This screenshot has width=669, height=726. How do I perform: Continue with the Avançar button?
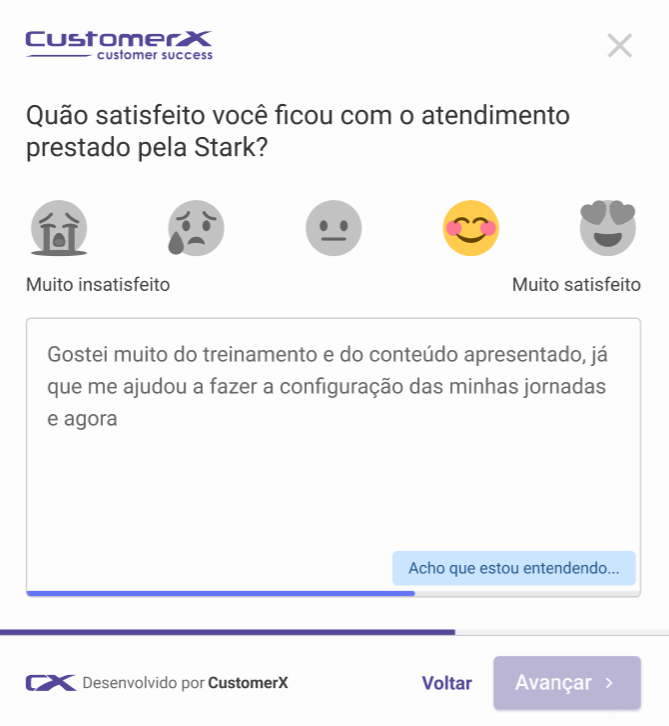point(566,683)
